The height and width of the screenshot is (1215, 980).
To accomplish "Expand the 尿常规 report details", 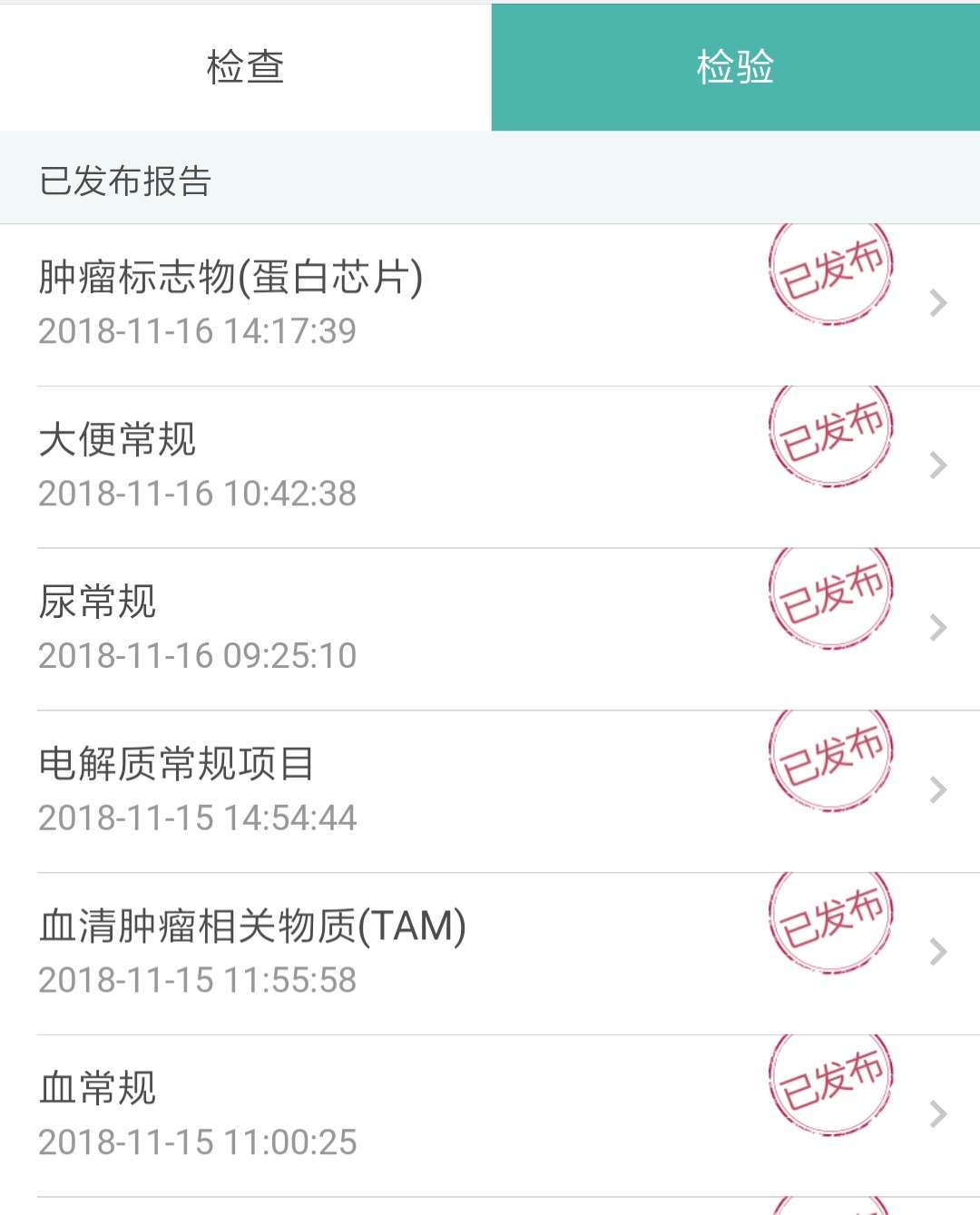I will click(938, 626).
